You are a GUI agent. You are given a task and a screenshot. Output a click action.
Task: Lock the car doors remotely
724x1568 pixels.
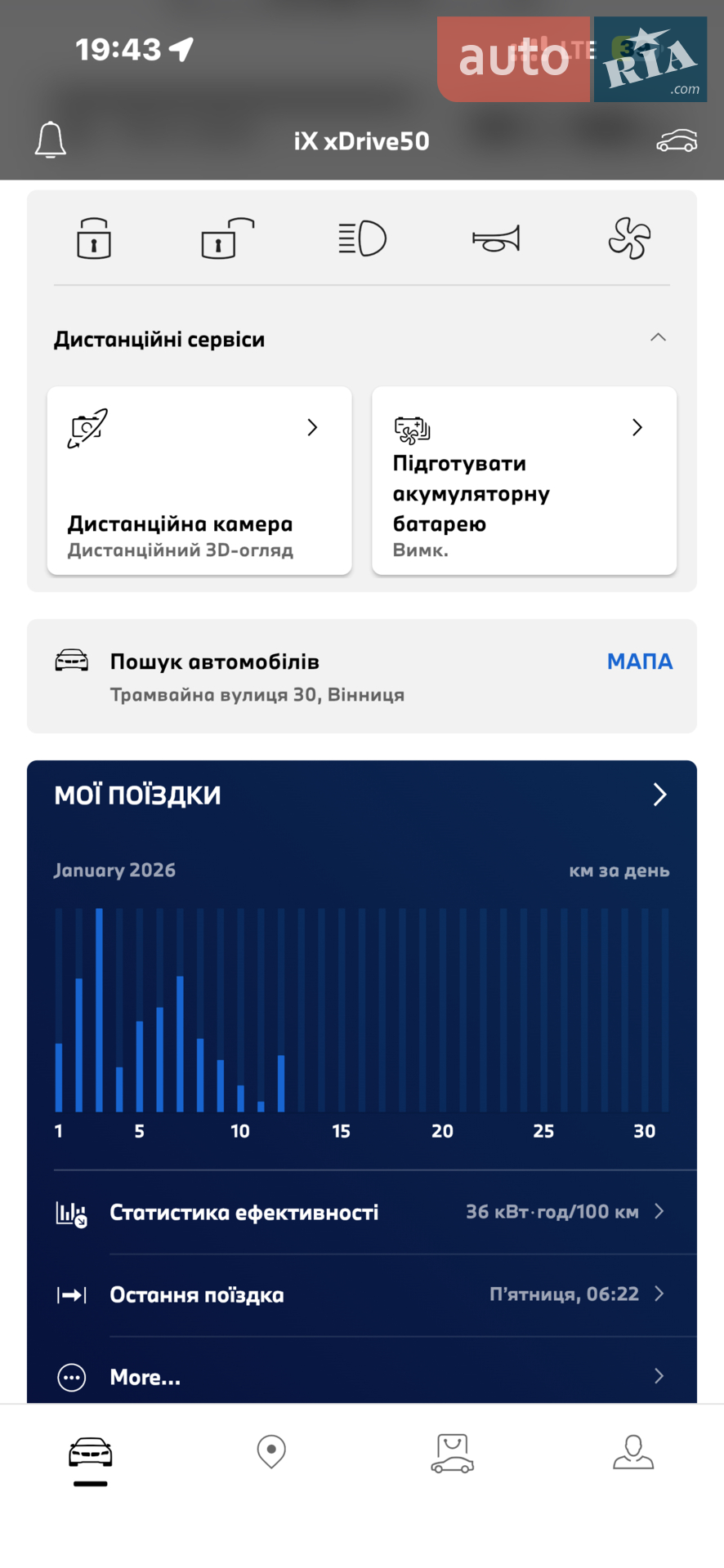94,238
